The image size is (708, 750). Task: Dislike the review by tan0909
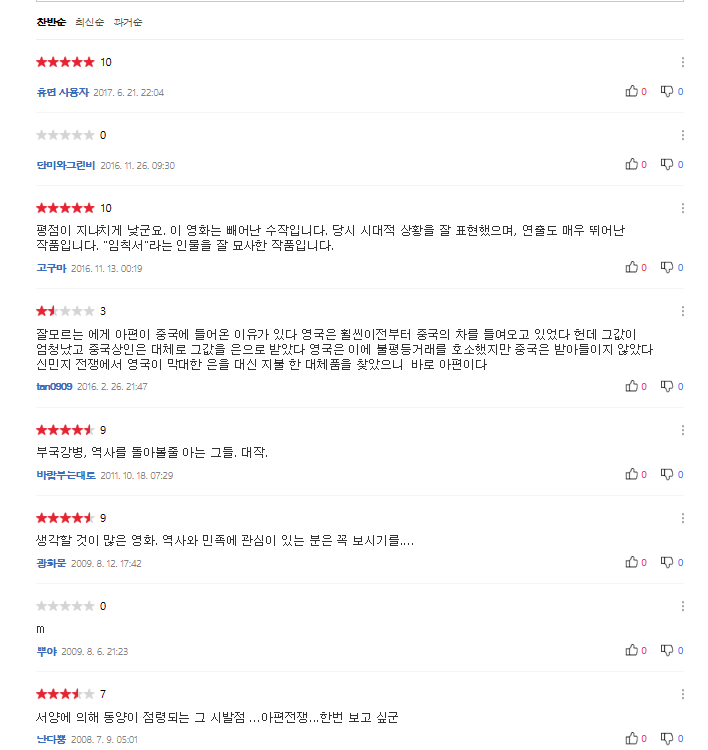667,387
